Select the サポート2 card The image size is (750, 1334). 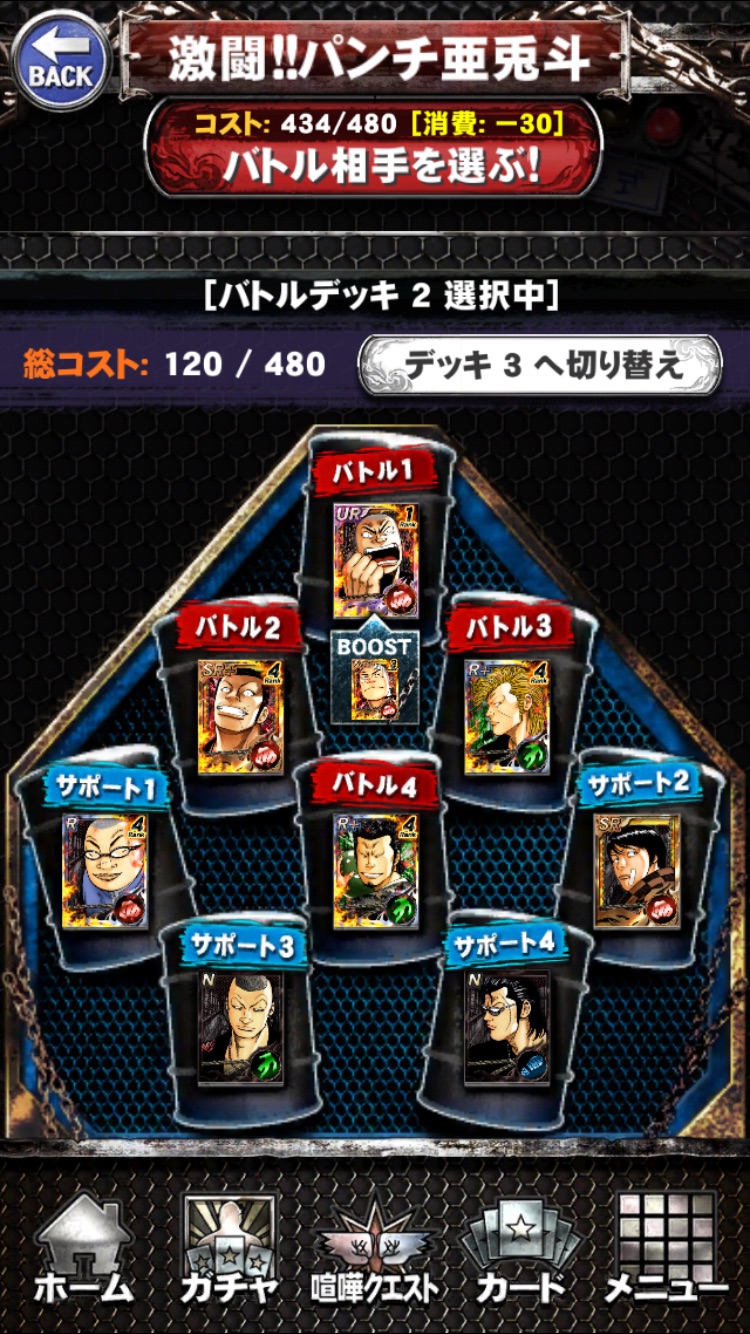point(637,871)
